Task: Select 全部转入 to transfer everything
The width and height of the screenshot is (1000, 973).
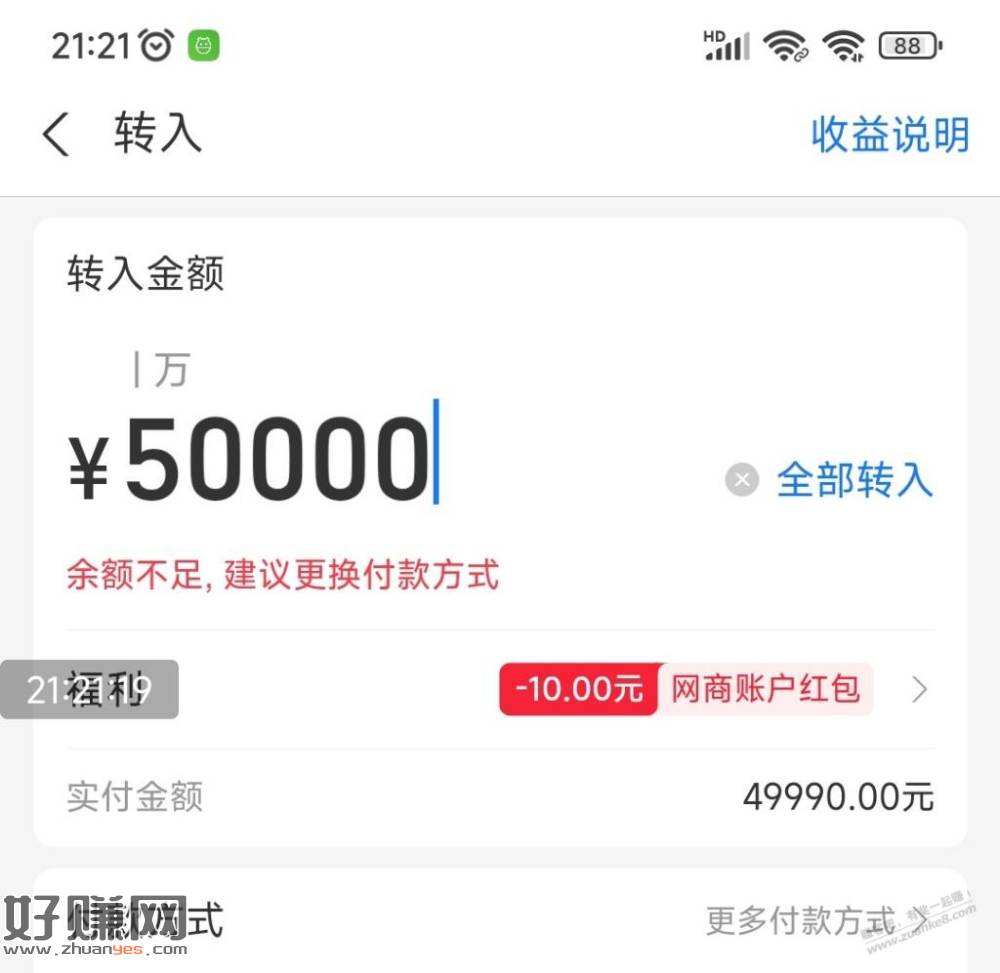Action: pyautogui.click(x=855, y=481)
